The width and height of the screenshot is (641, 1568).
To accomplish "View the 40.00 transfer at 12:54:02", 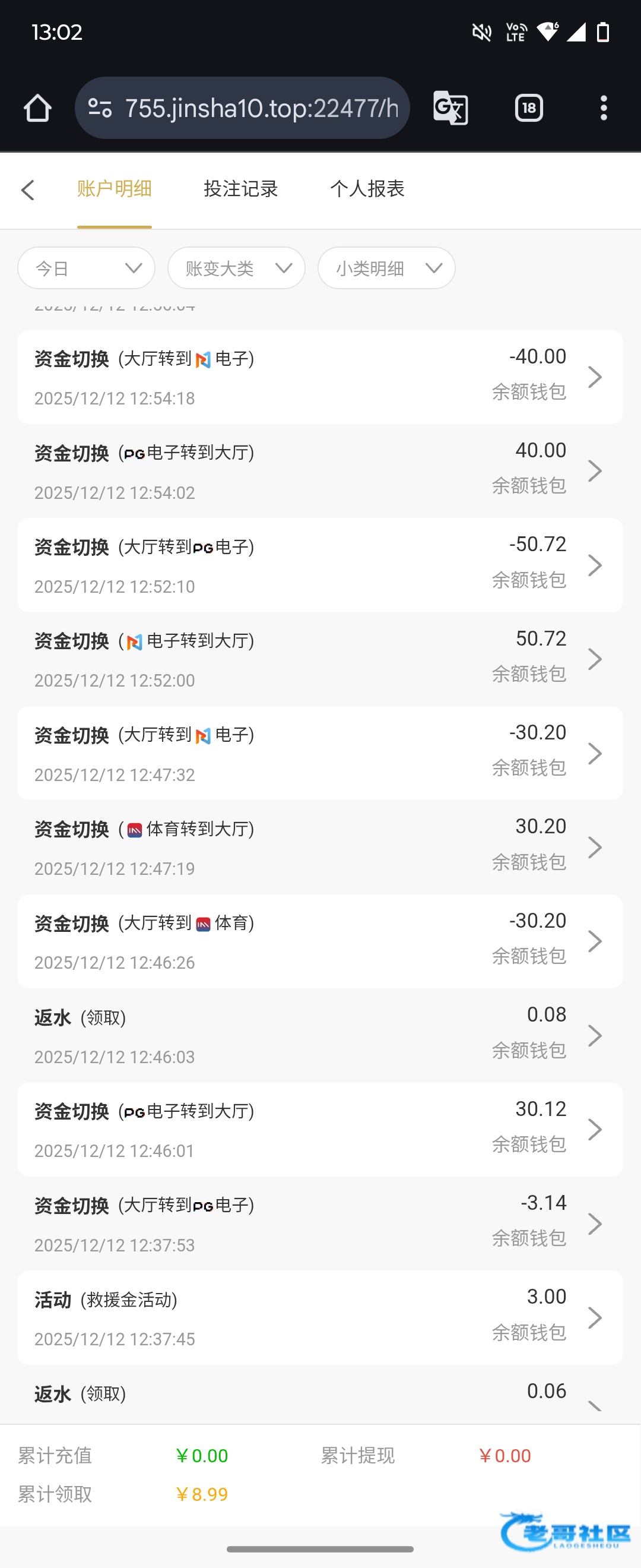I will point(320,470).
